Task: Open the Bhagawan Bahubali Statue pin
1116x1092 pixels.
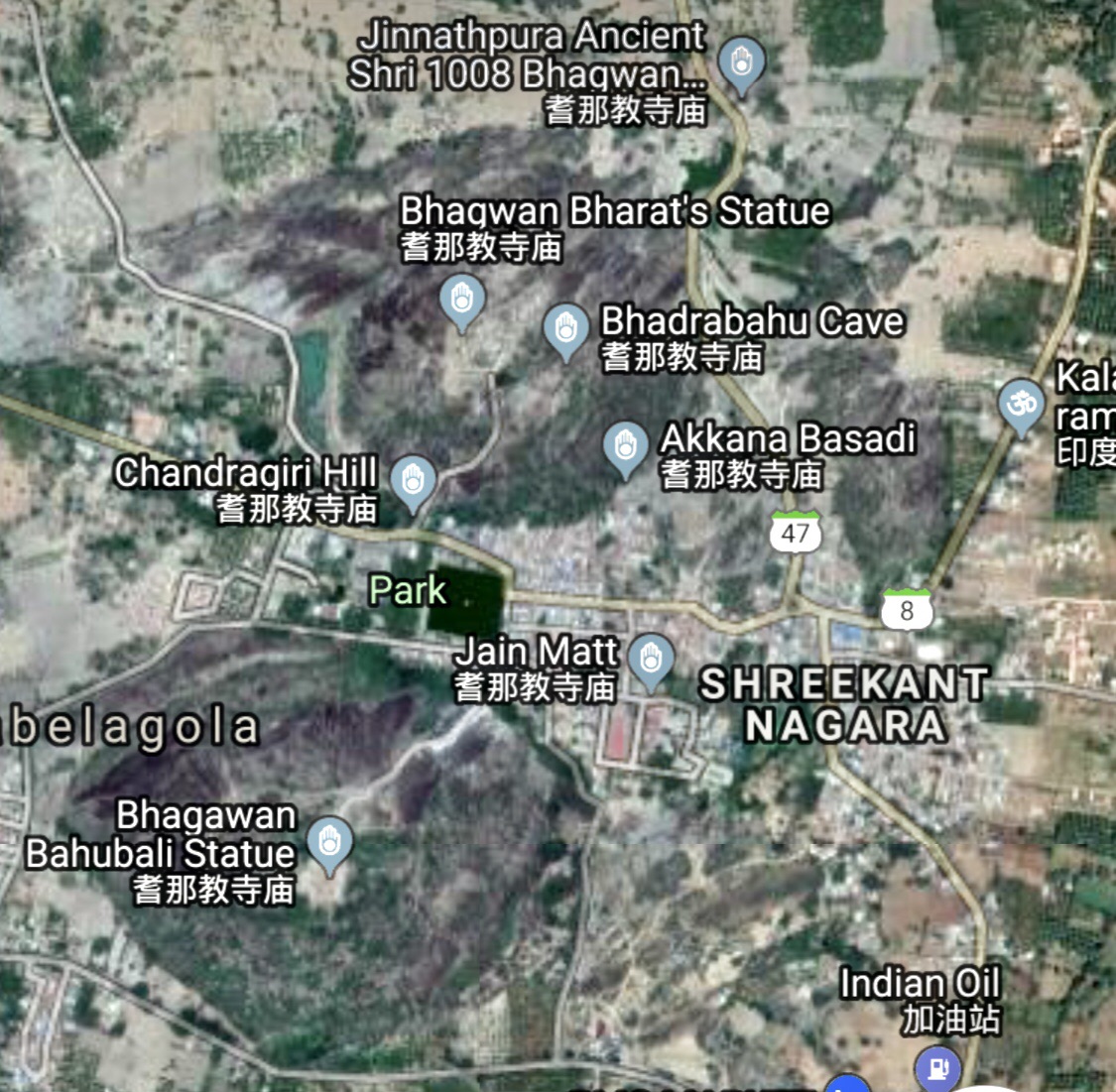Action: [x=329, y=843]
